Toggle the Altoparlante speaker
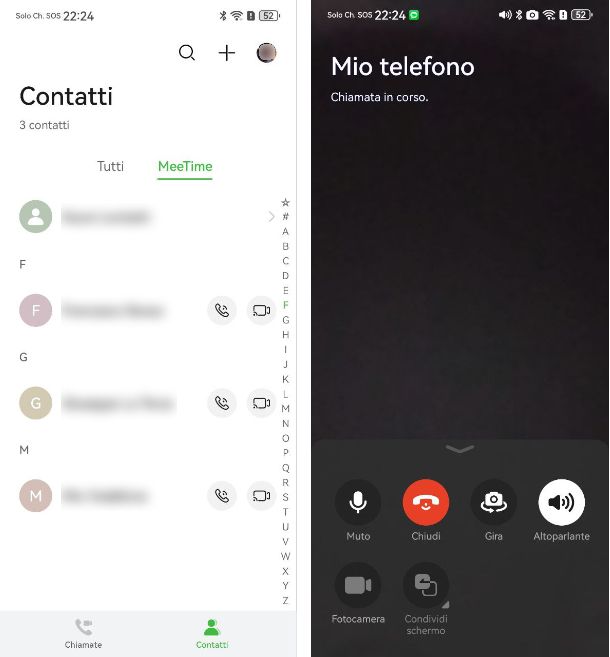This screenshot has width=610, height=657. coord(561,503)
